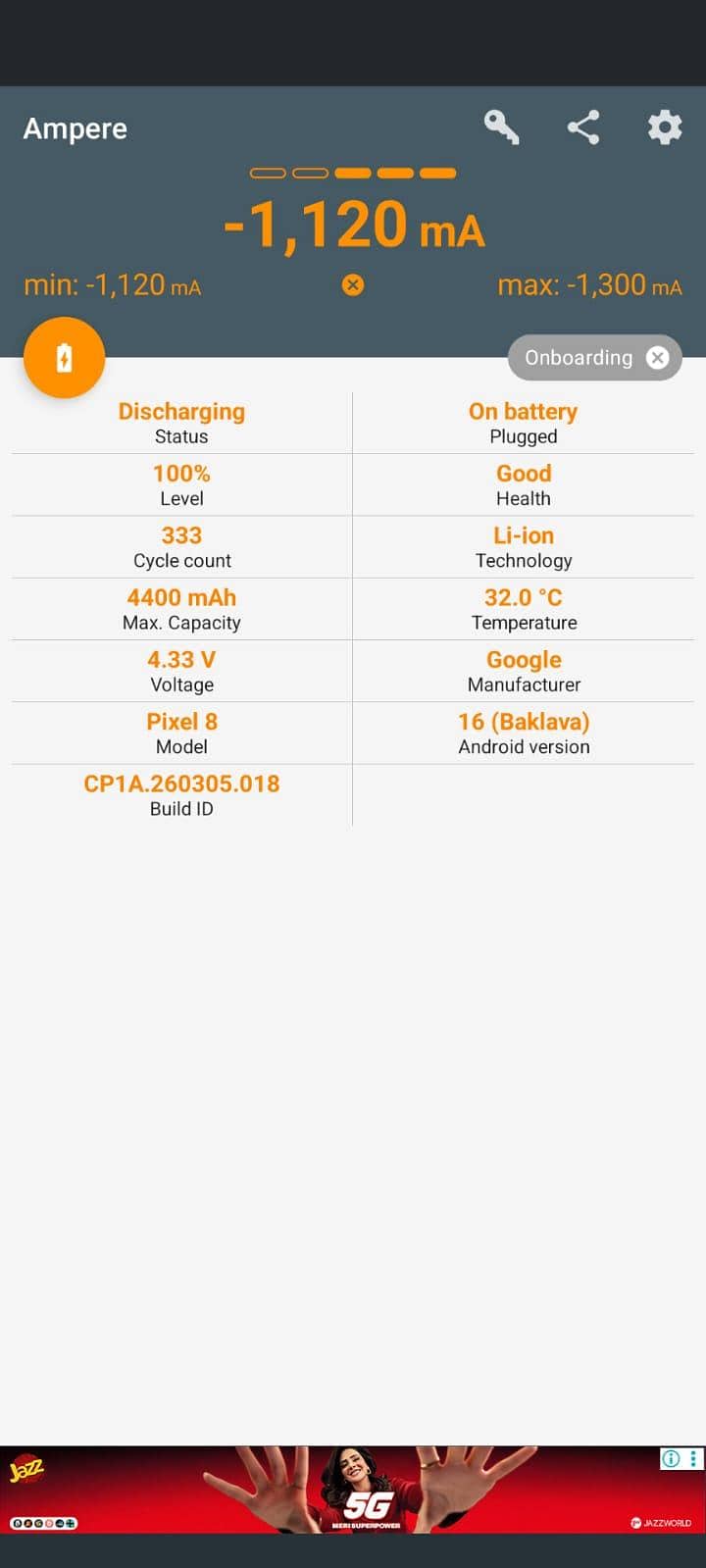Dismiss the Onboarding chip
The height and width of the screenshot is (1568, 706).
click(657, 357)
